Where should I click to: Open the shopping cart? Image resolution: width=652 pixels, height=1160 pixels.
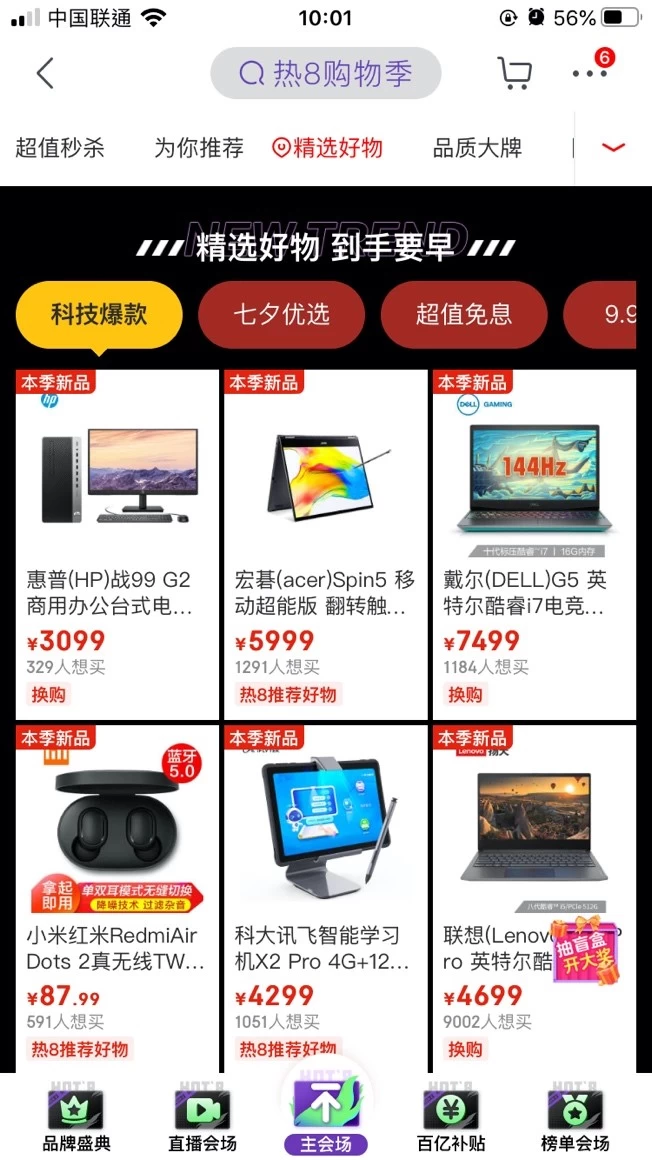tap(514, 73)
